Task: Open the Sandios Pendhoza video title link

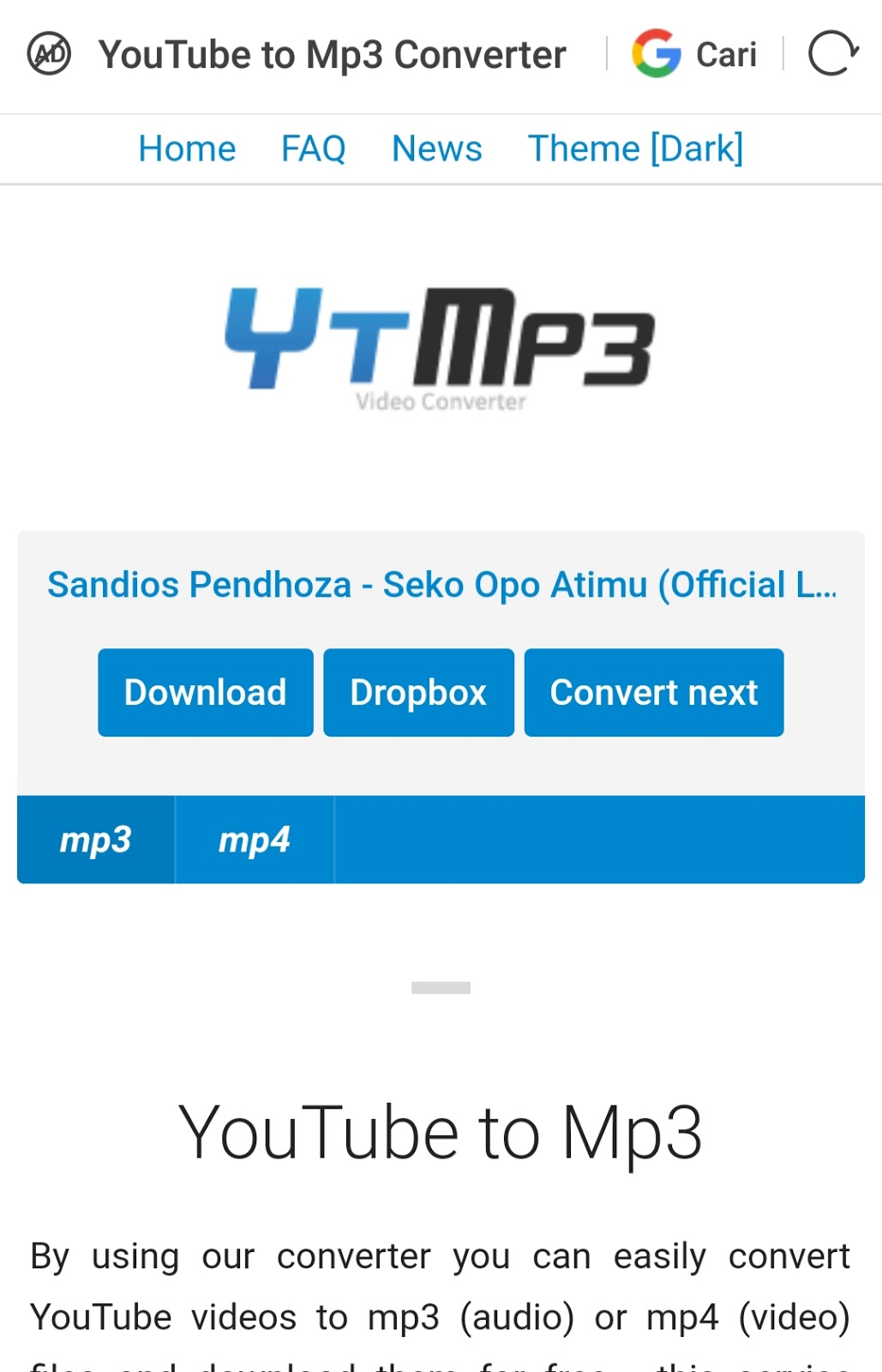Action: pyautogui.click(x=441, y=585)
